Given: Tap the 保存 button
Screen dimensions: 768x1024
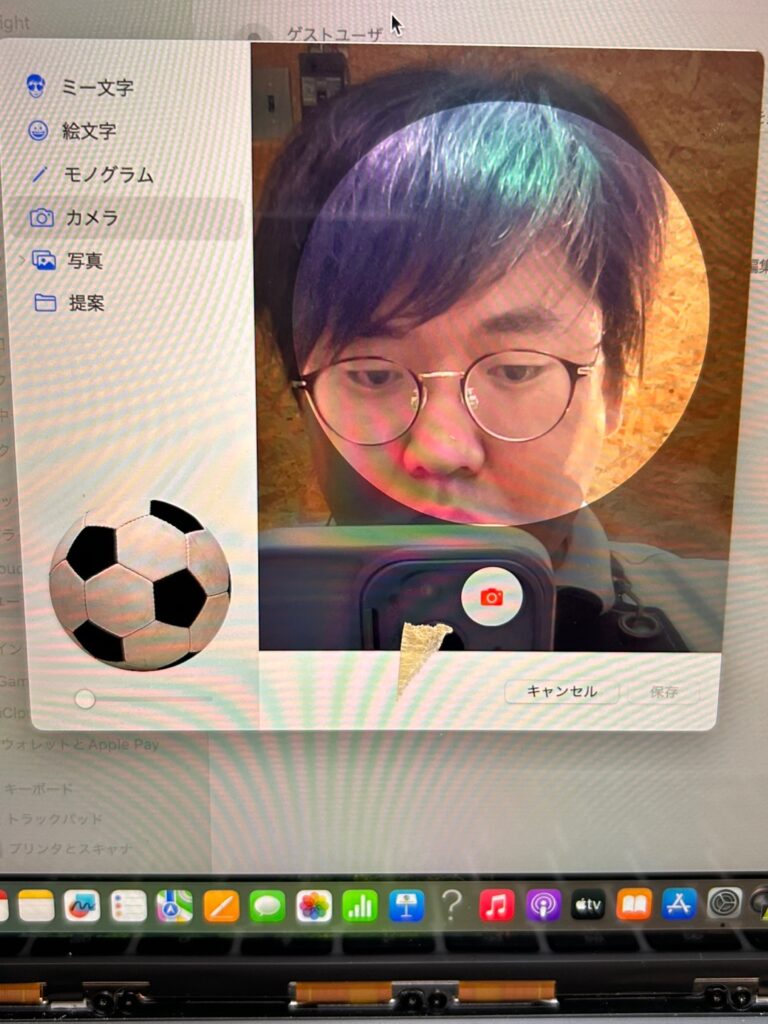Looking at the screenshot, I should (664, 691).
